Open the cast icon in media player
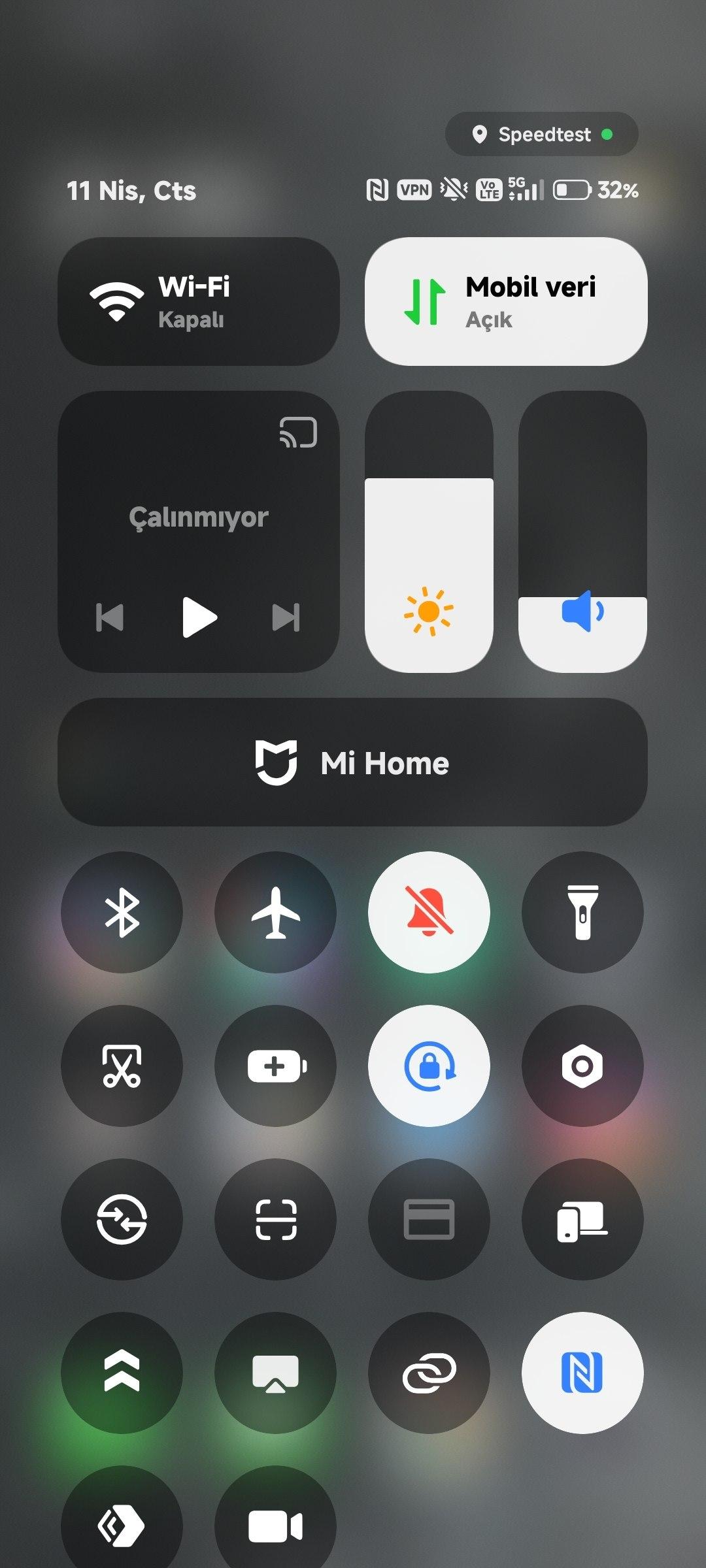The image size is (706, 1568). (298, 433)
